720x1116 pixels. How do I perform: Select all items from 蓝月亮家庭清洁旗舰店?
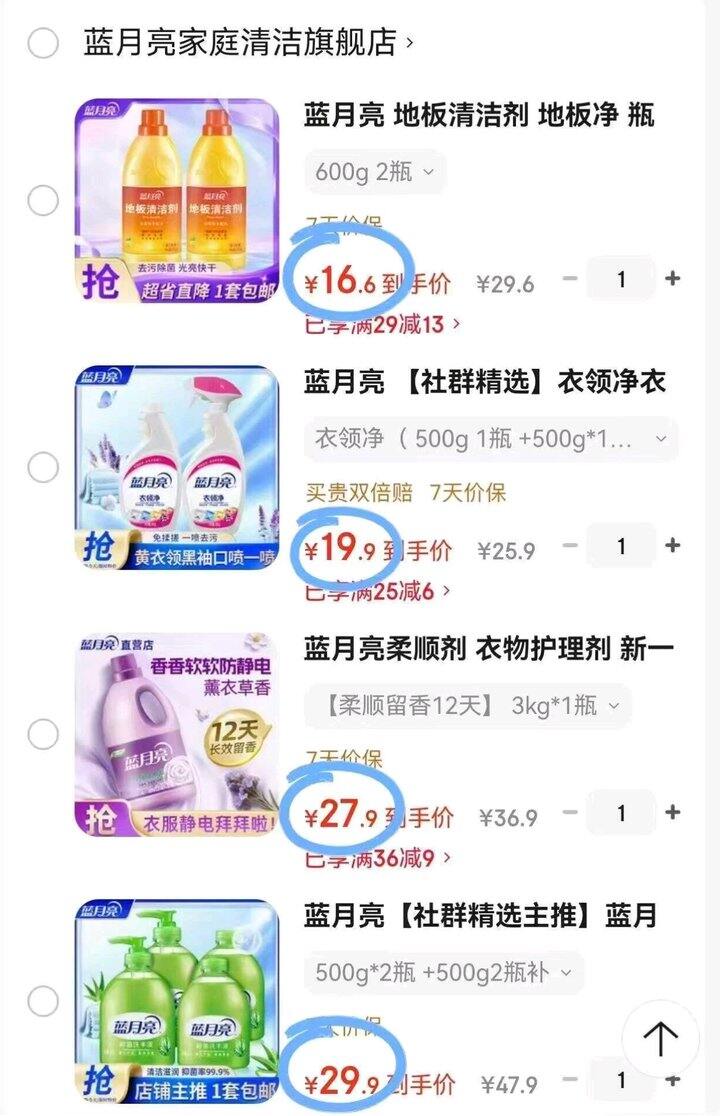point(43,43)
